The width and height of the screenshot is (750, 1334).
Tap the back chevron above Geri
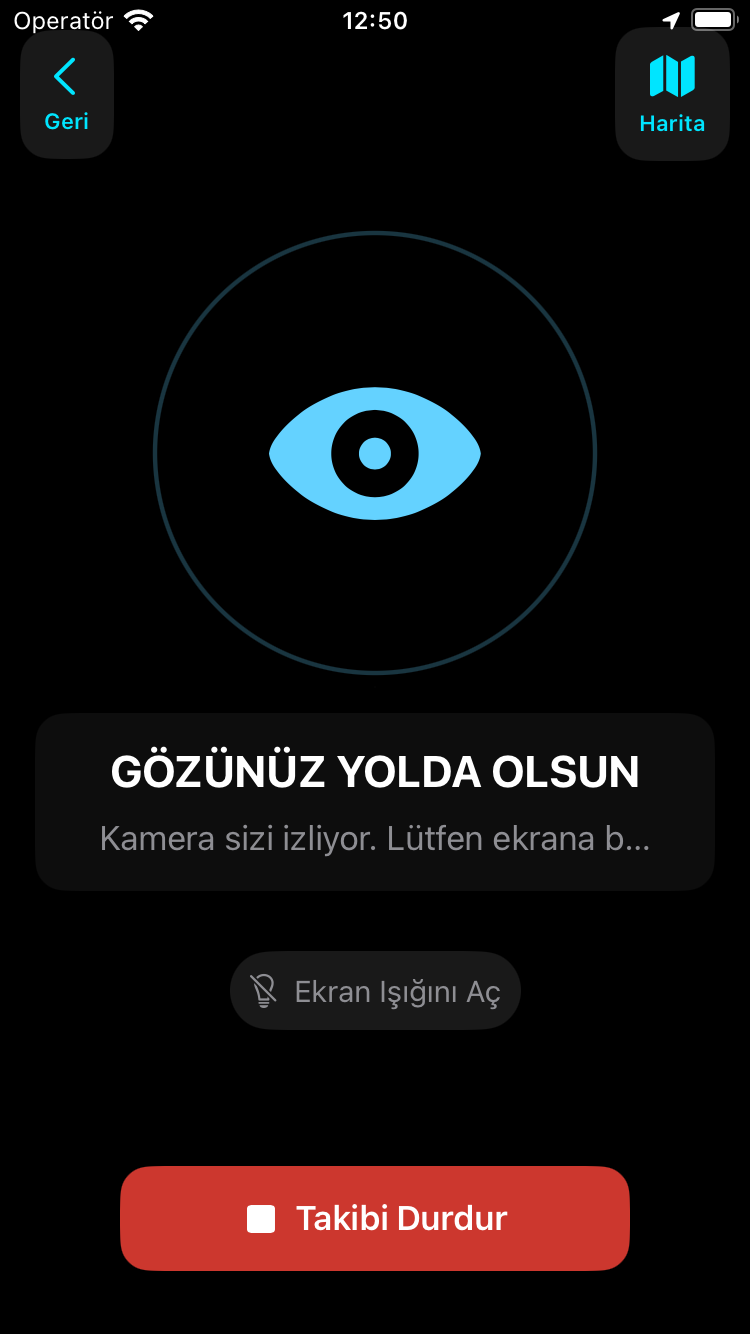(64, 75)
